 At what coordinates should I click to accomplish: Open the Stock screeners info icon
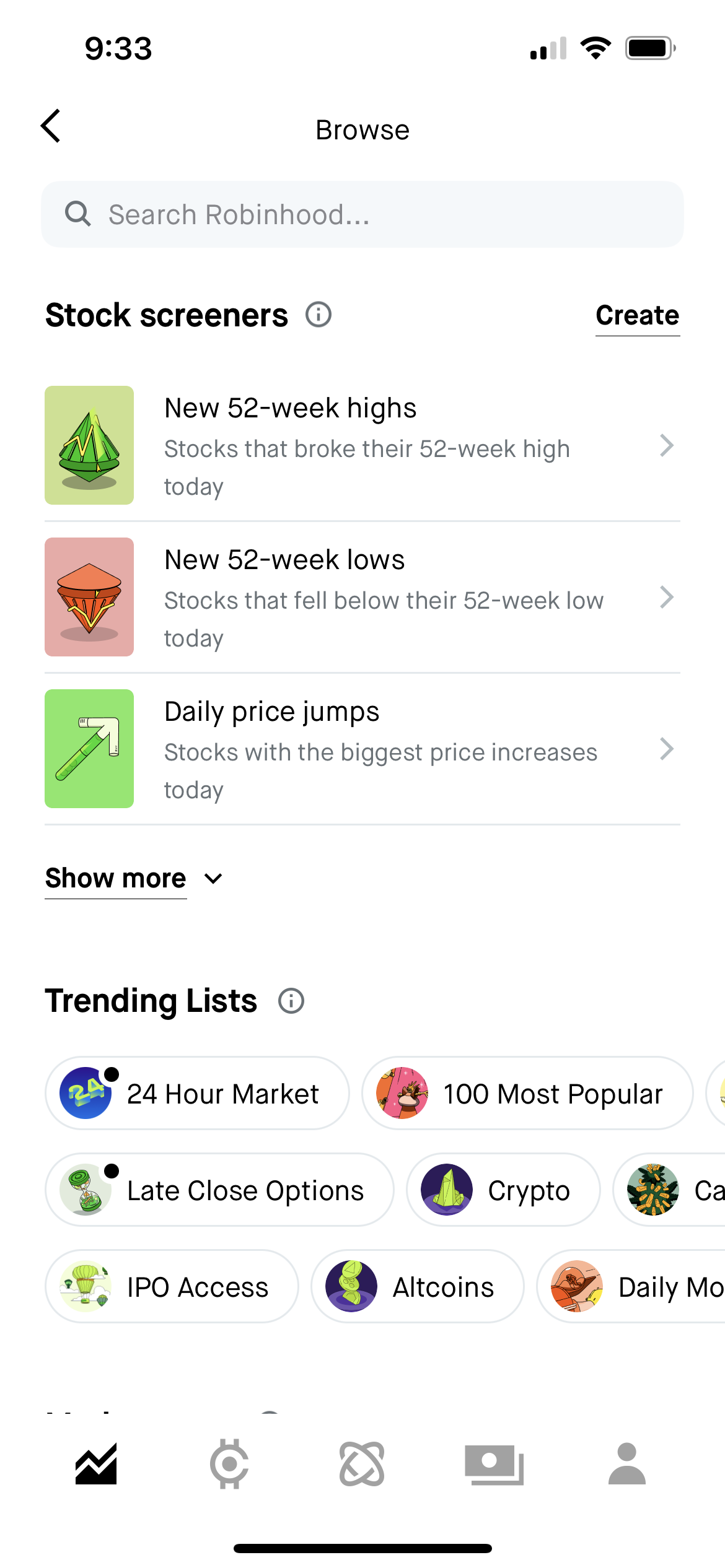point(319,315)
